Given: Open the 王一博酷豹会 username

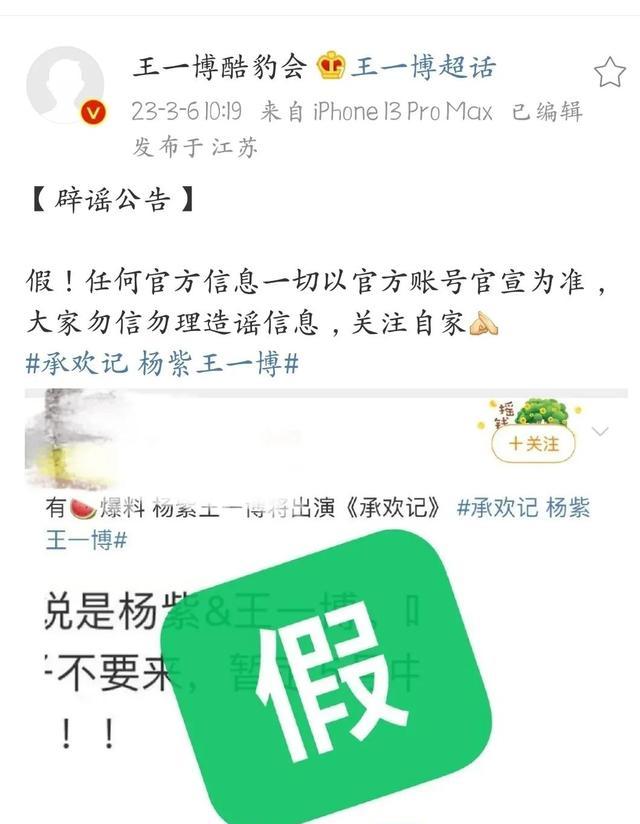Looking at the screenshot, I should tap(219, 67).
